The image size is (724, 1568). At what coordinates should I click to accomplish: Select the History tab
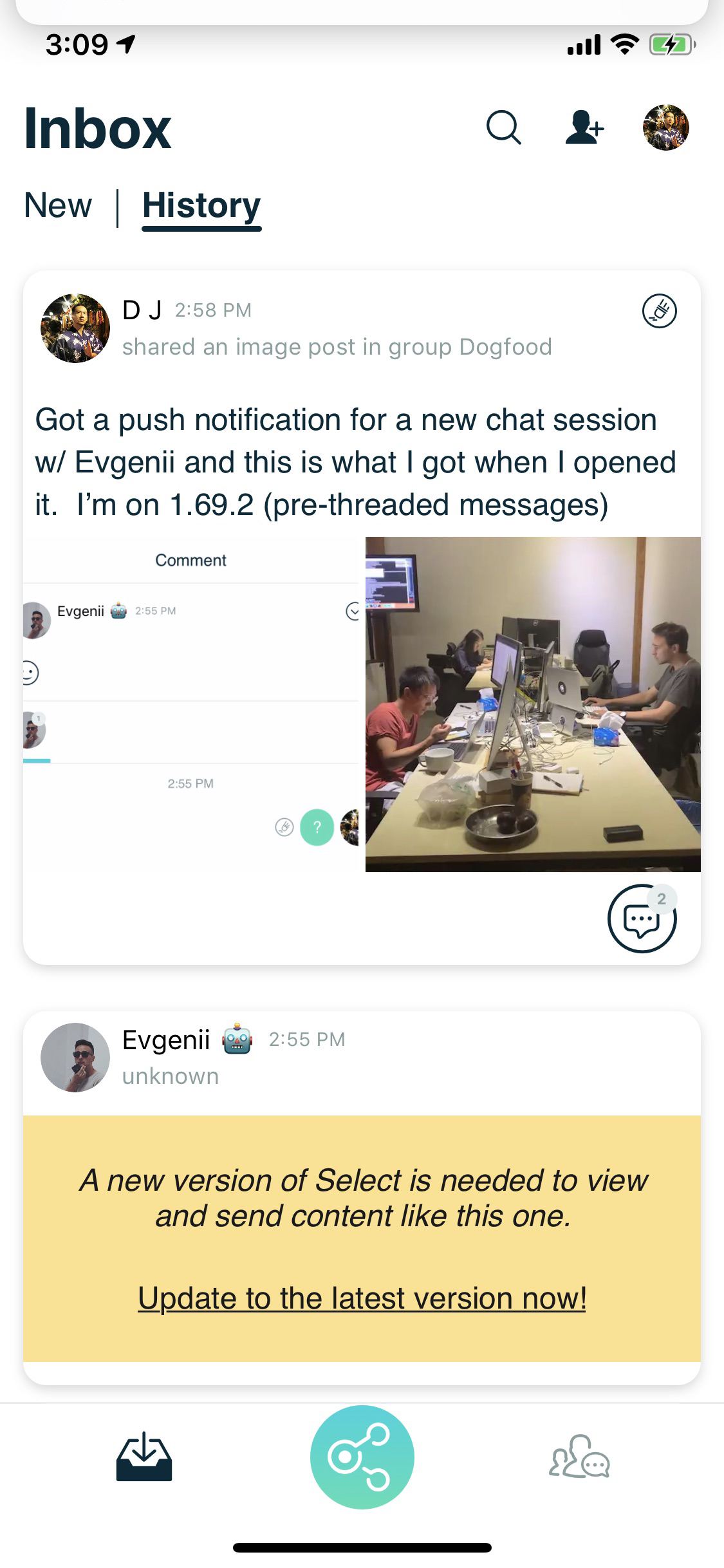tap(201, 207)
